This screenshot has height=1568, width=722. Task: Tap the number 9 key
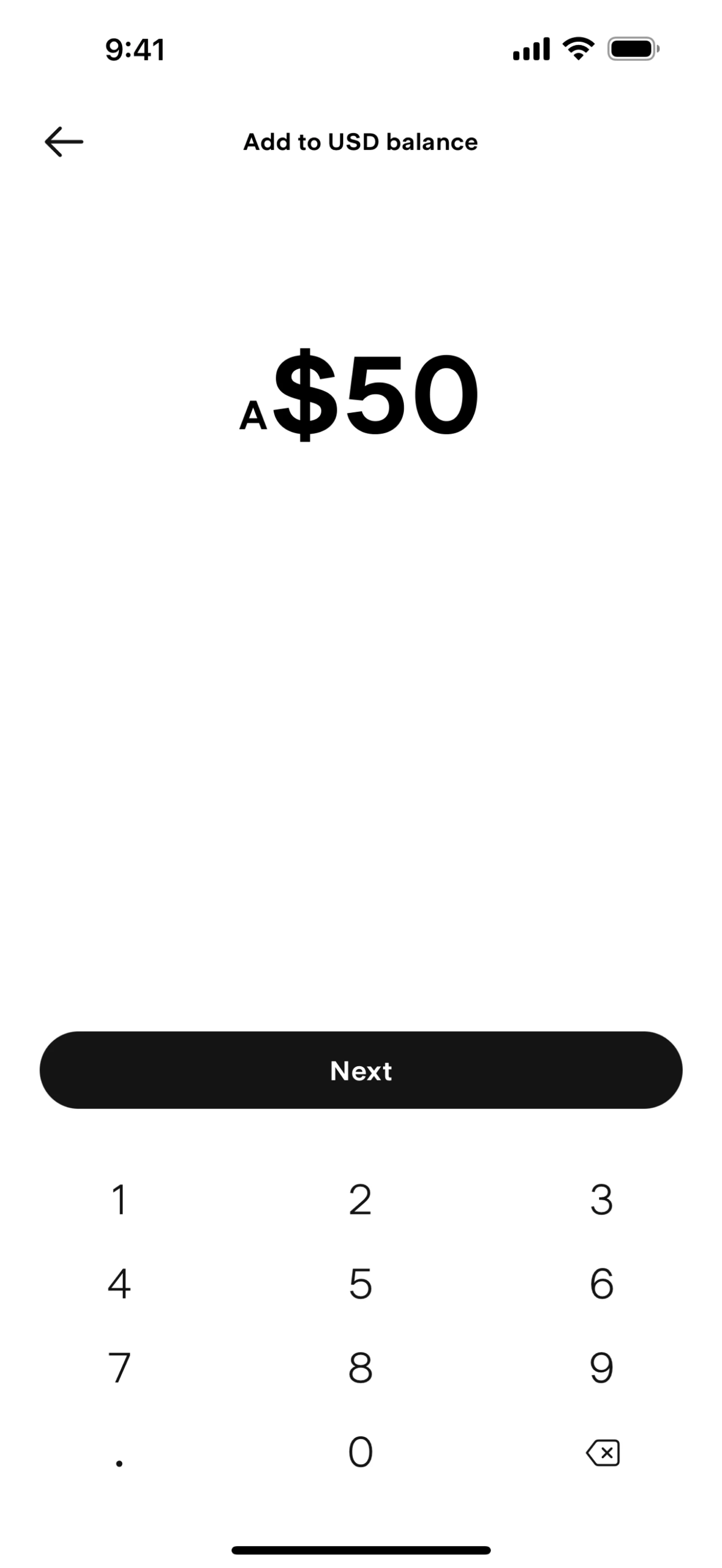coord(601,1368)
